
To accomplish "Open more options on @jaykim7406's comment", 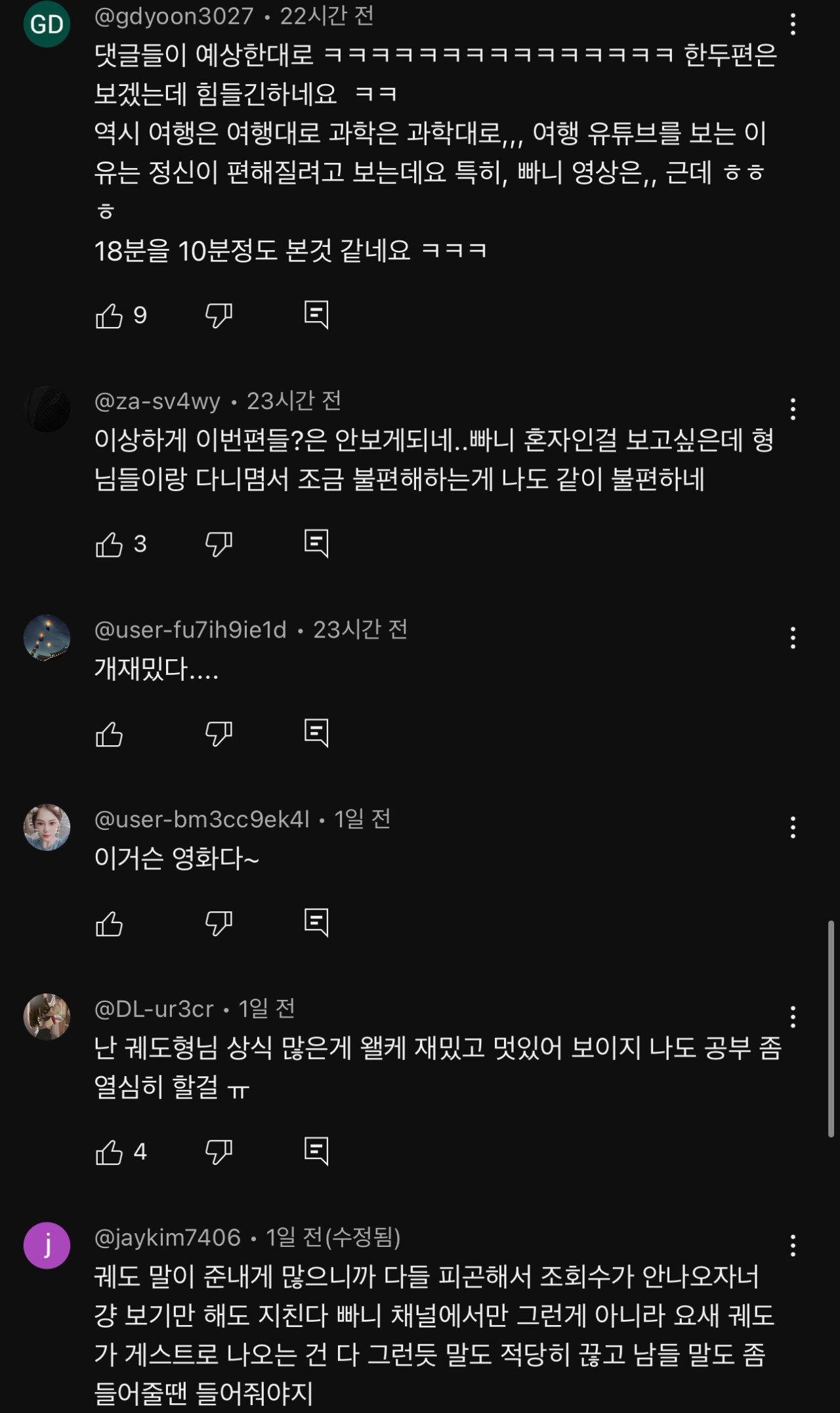I will (793, 1245).
